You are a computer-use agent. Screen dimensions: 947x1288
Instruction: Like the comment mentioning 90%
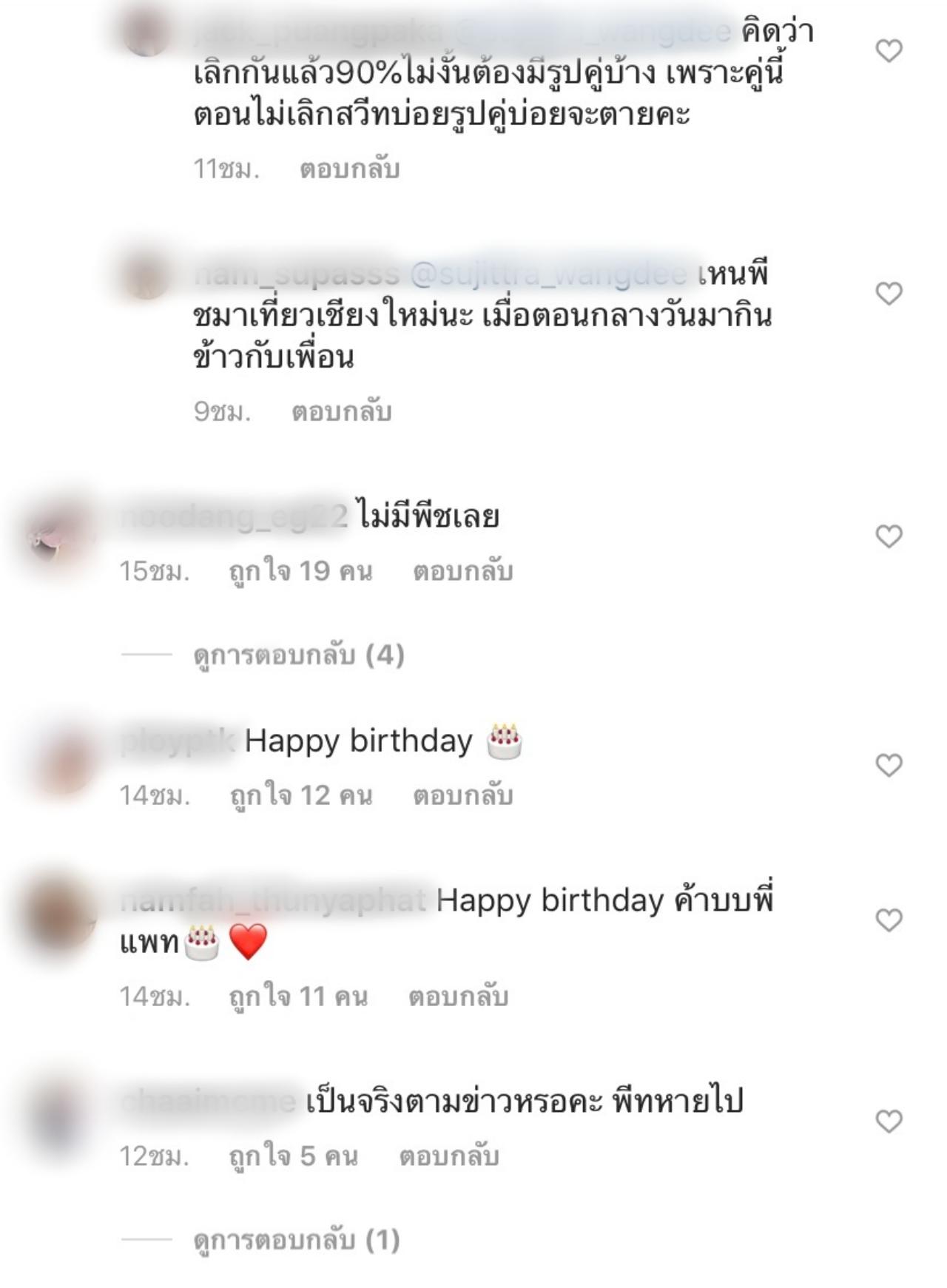(889, 51)
